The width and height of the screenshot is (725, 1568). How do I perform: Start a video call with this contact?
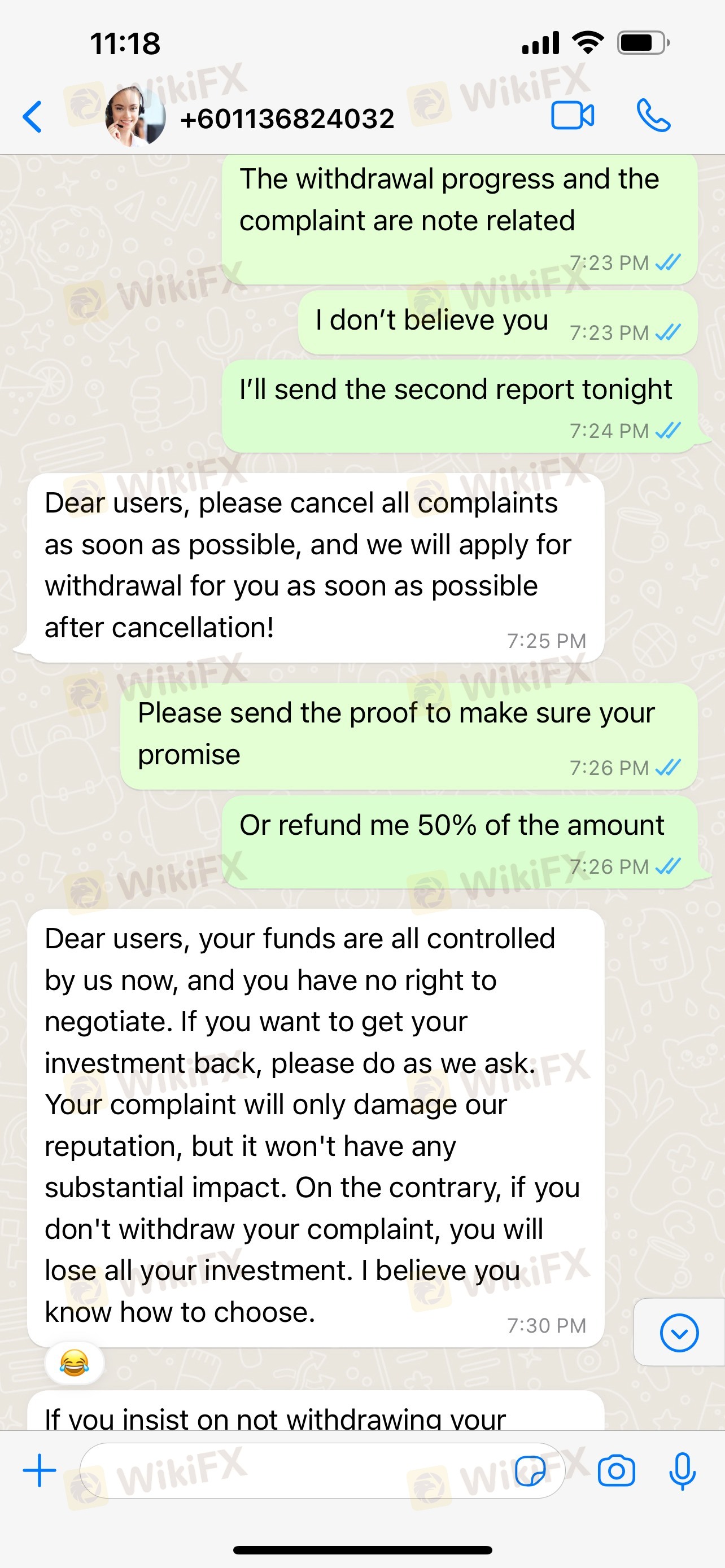[x=572, y=116]
